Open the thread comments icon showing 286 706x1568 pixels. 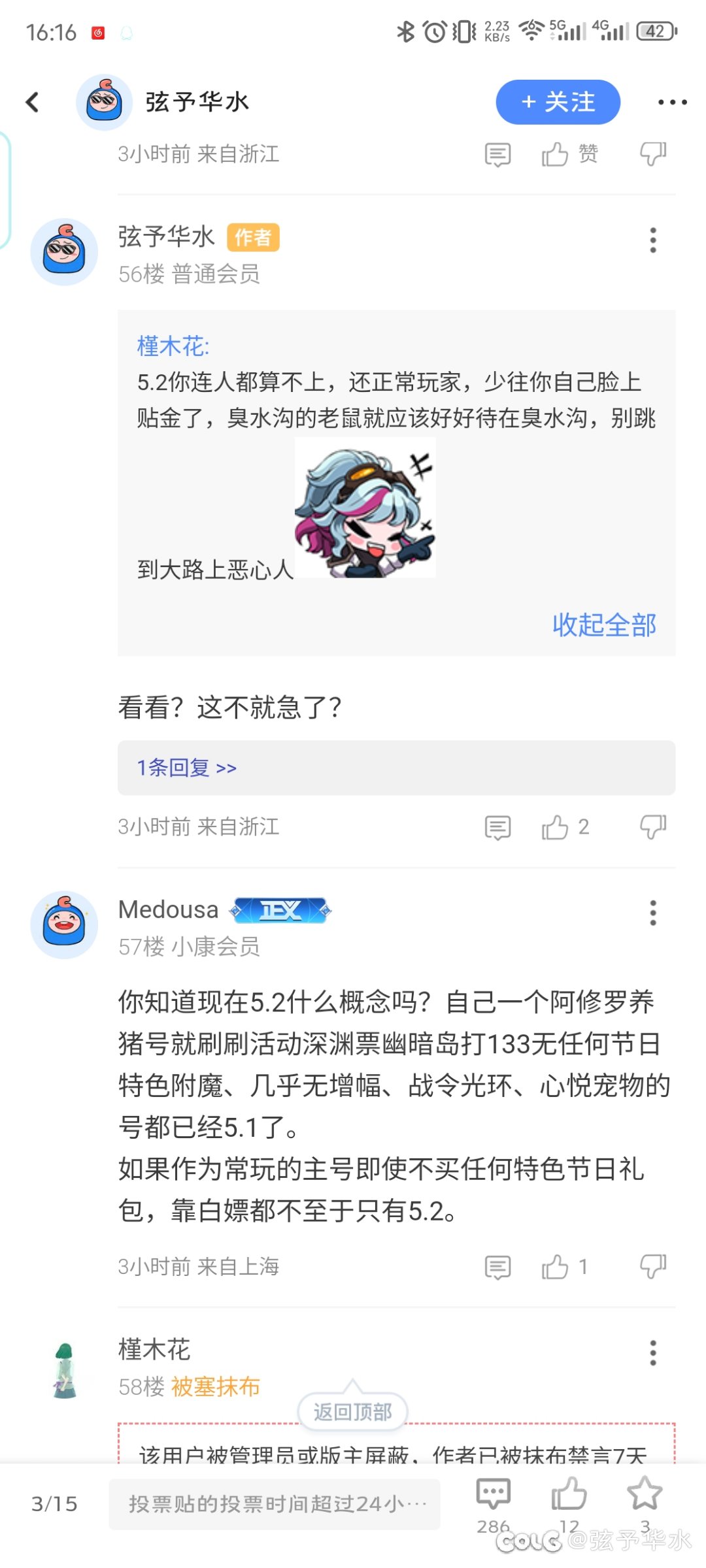click(493, 1504)
